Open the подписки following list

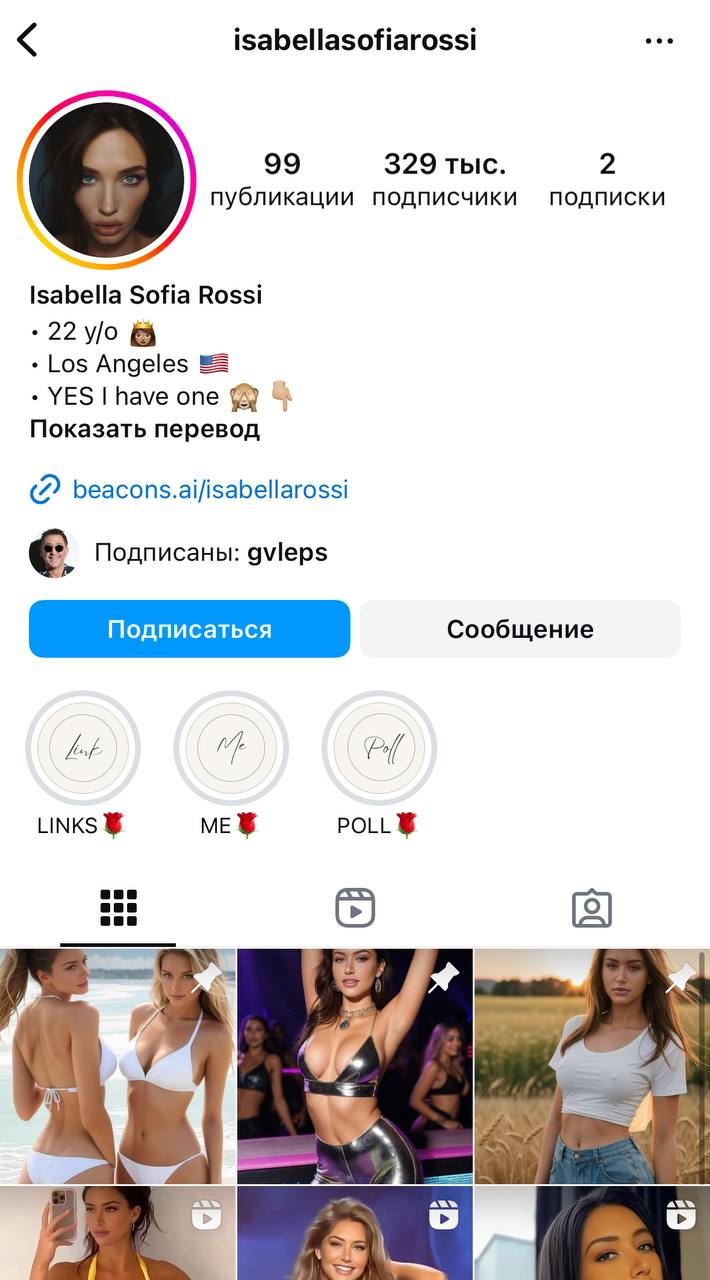[606, 179]
